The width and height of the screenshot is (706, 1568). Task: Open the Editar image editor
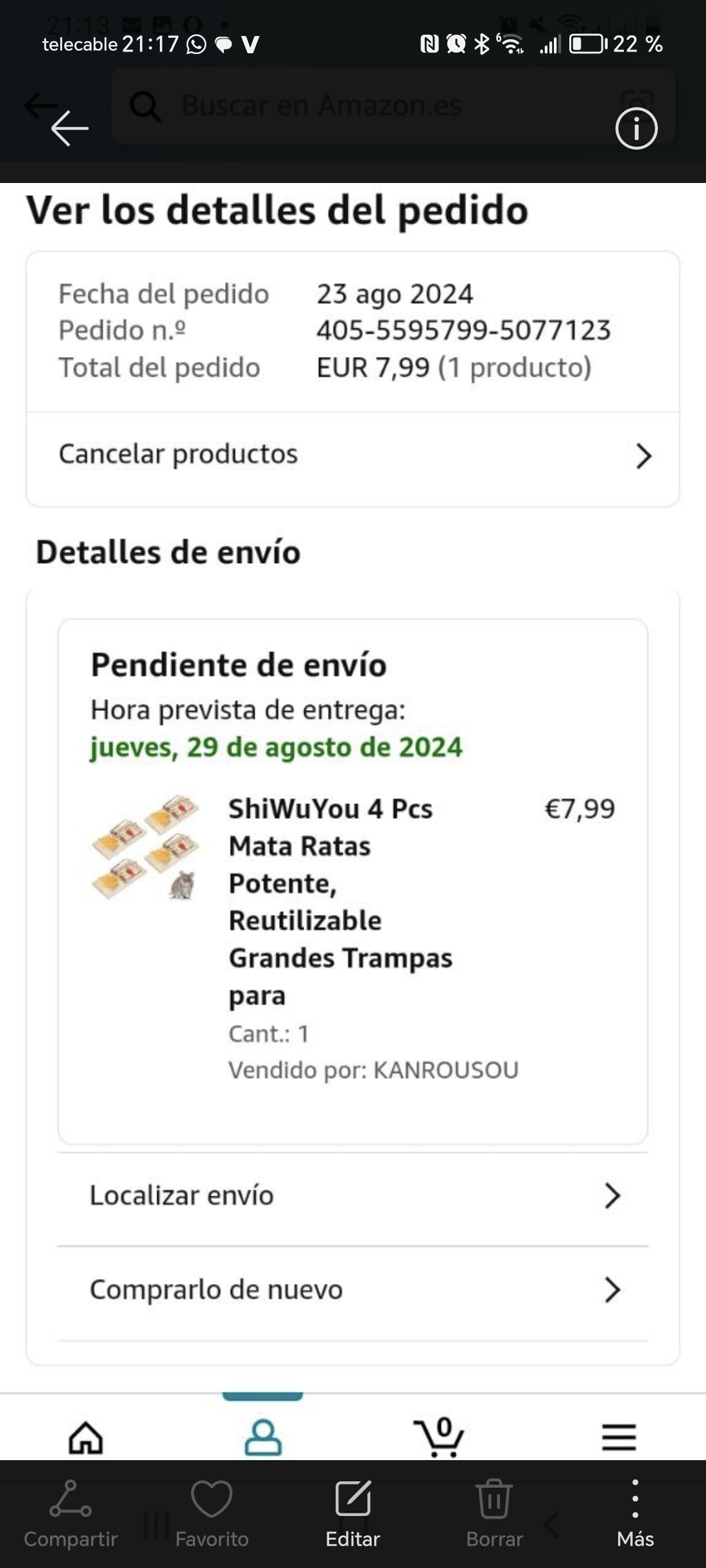tap(353, 1513)
